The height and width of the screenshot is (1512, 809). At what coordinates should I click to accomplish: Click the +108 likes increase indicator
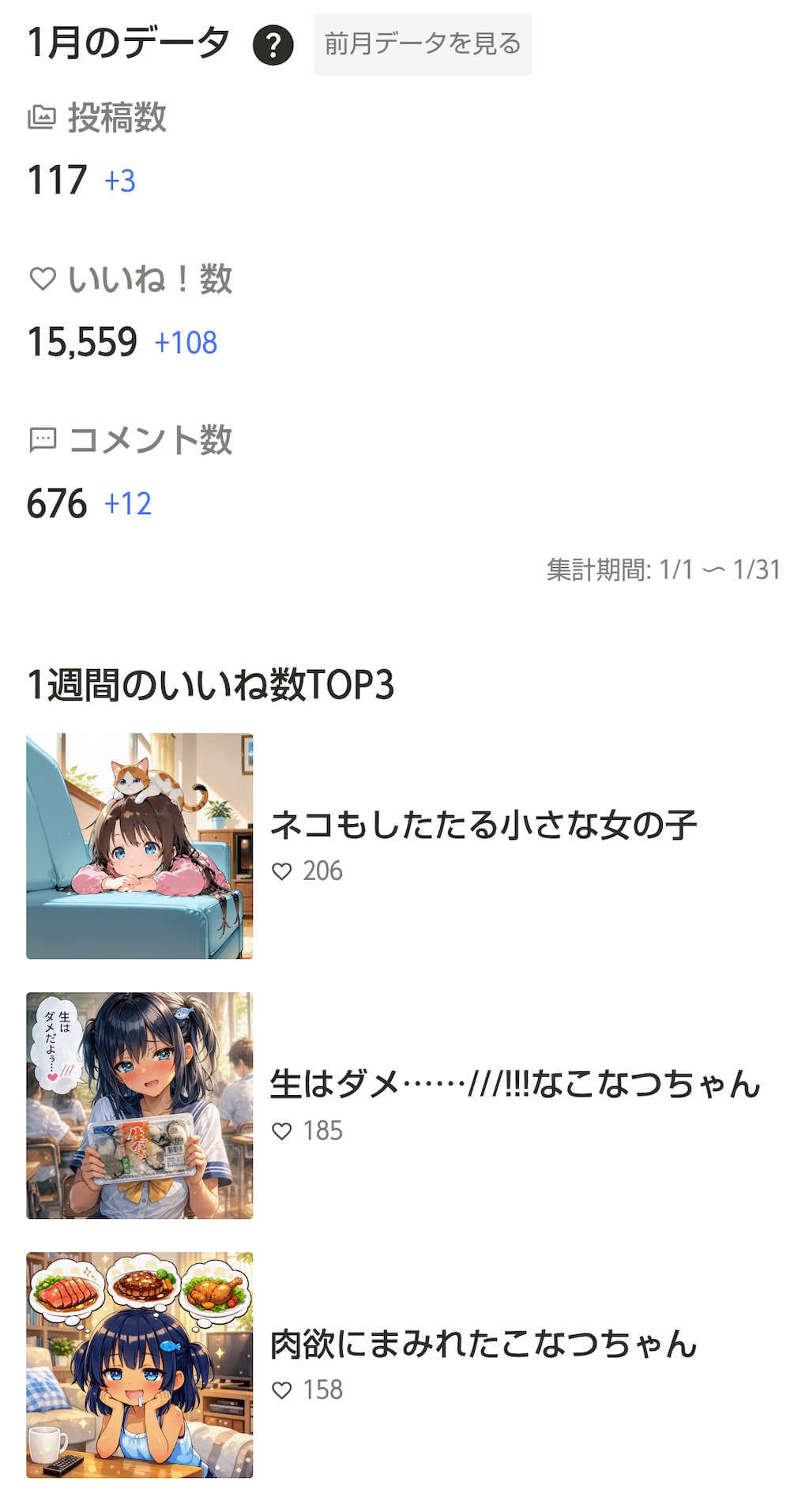(x=186, y=342)
